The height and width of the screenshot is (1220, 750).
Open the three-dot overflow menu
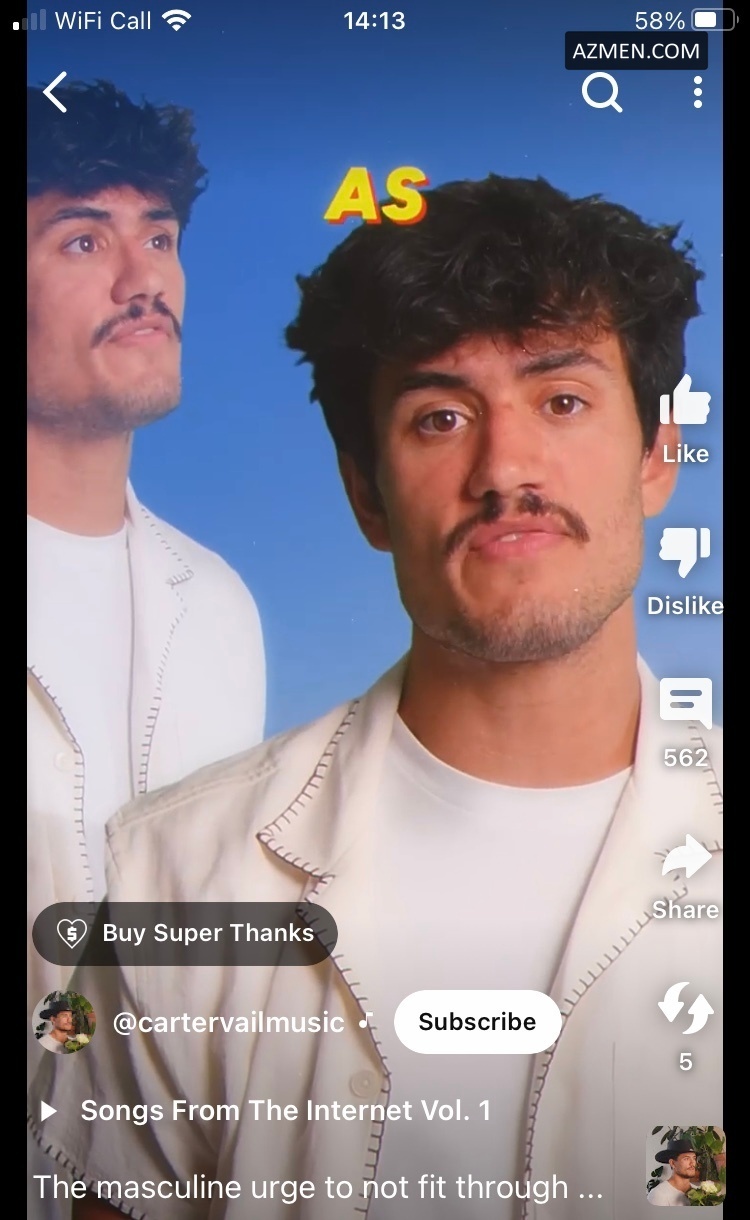pos(697,92)
